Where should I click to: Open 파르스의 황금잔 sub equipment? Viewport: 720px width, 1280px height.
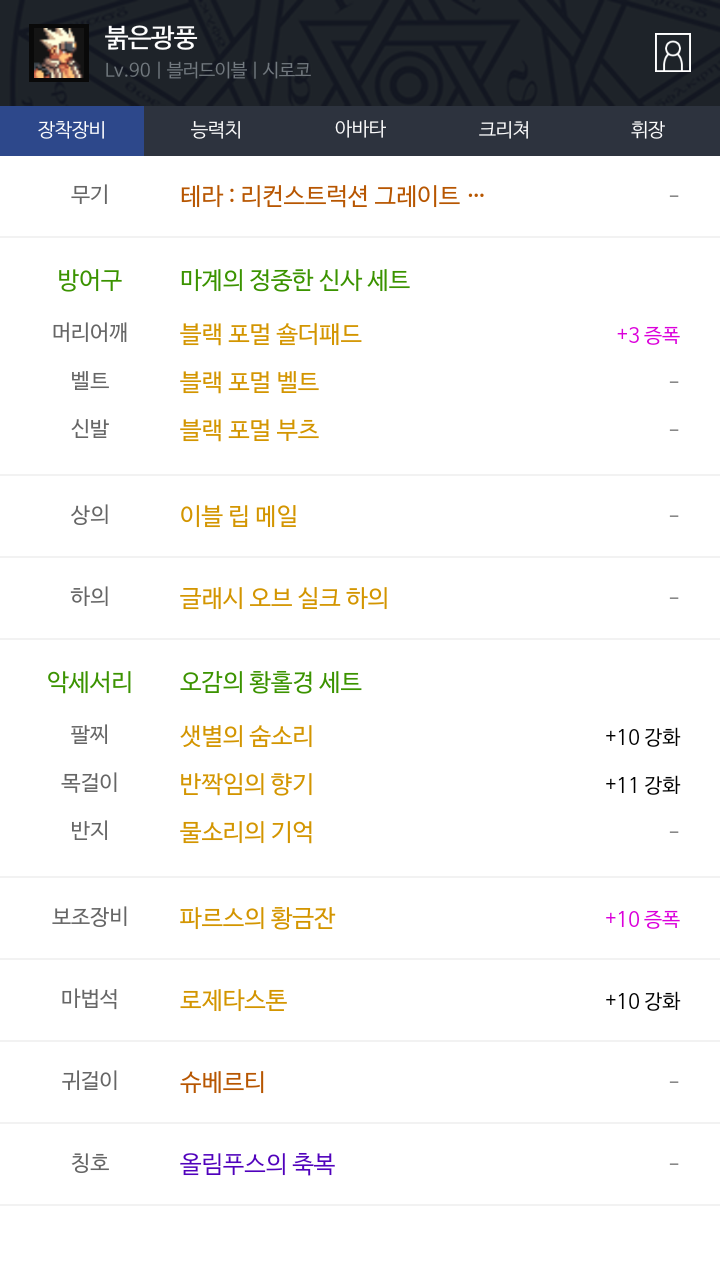click(257, 918)
